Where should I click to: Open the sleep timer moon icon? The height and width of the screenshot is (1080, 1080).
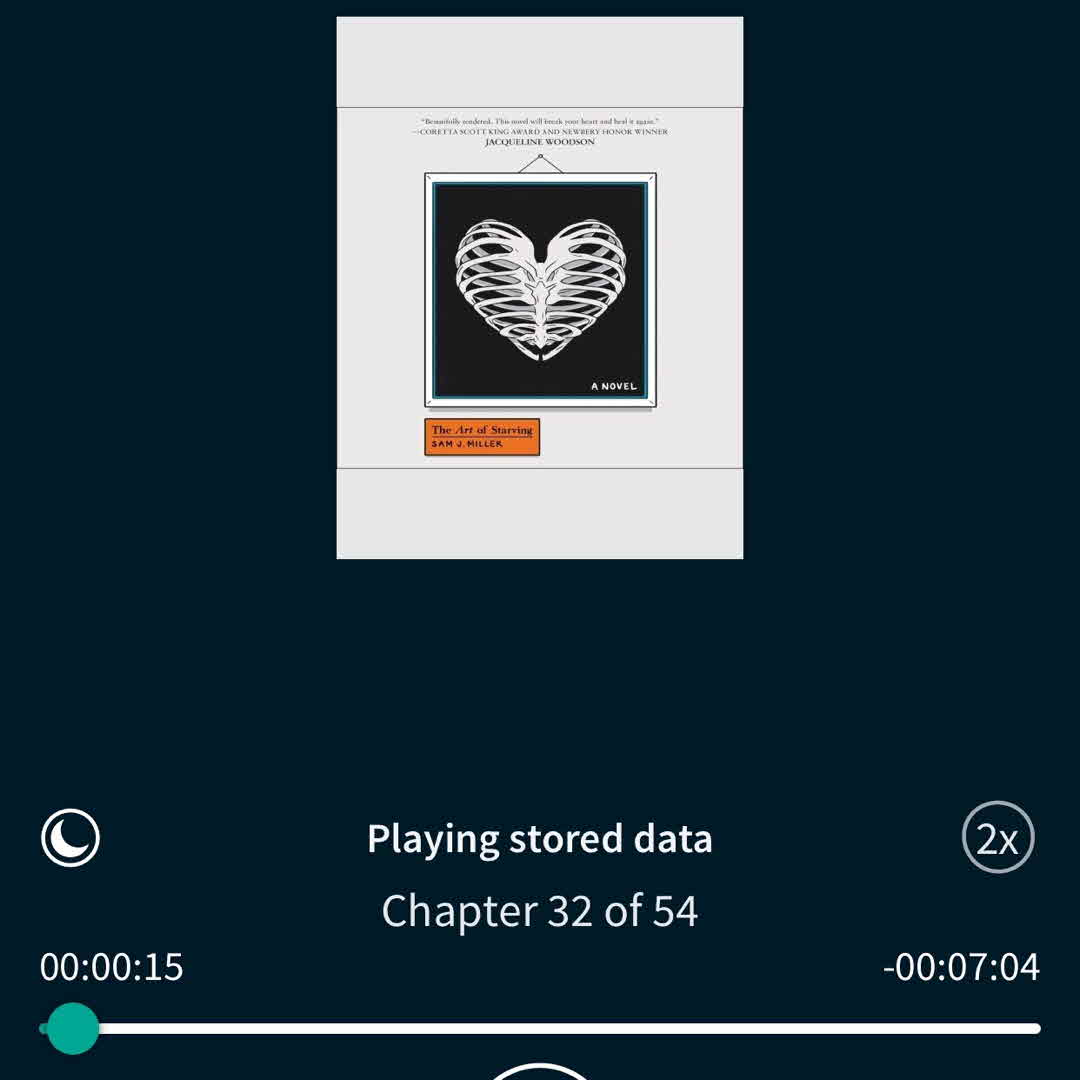(70, 838)
